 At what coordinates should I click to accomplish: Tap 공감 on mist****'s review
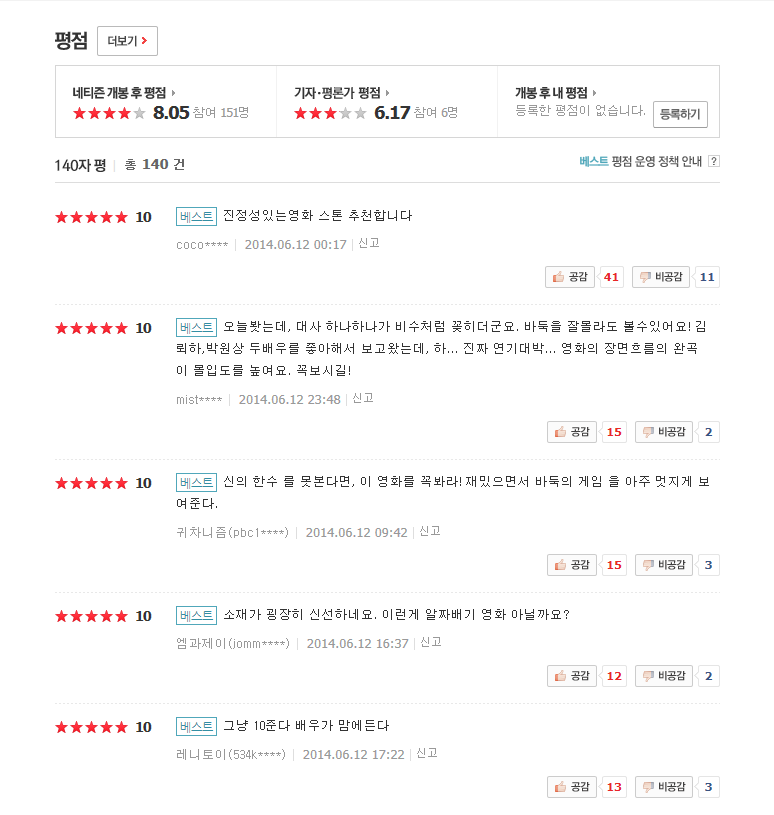pyautogui.click(x=572, y=432)
